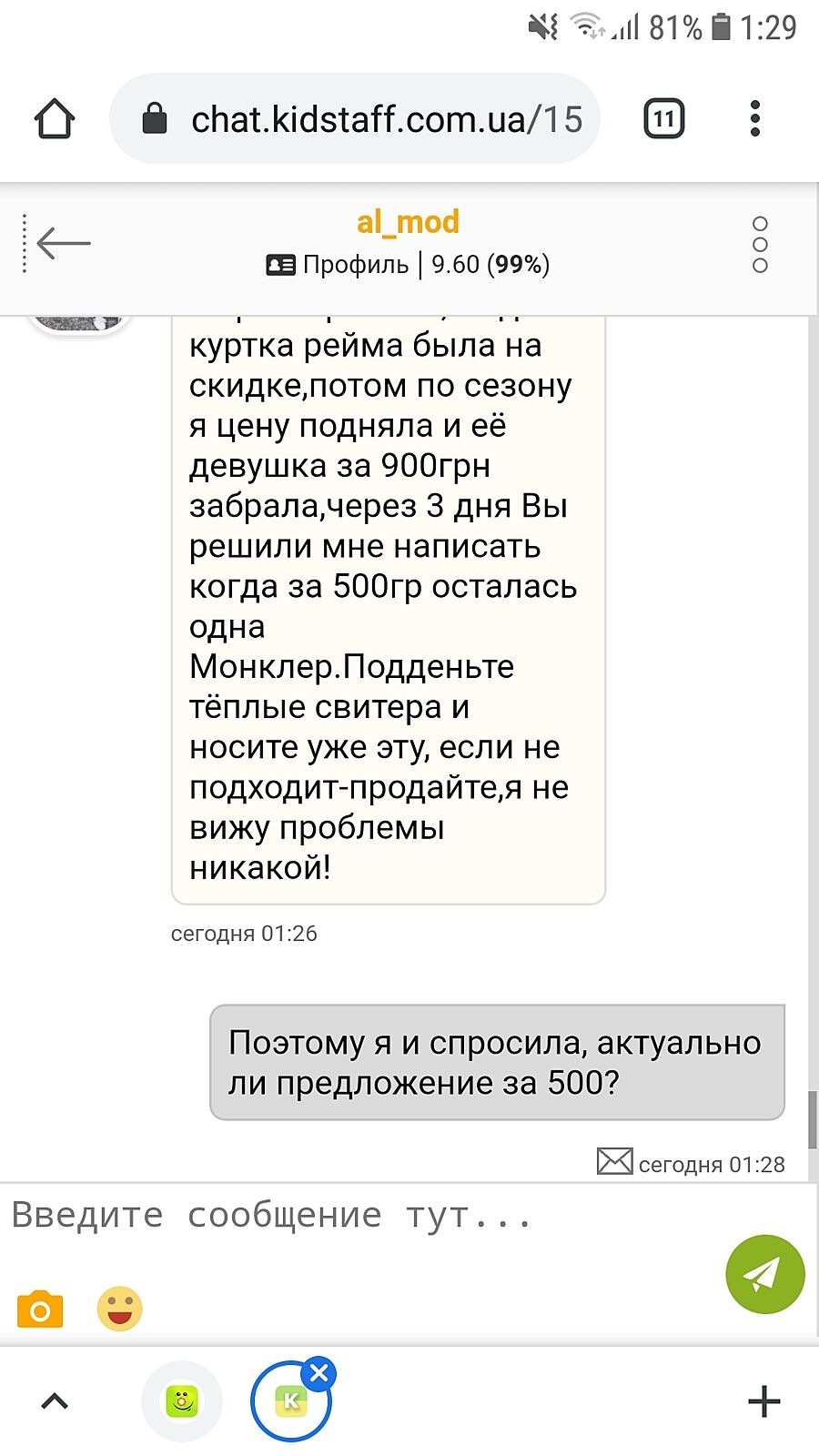Image resolution: width=819 pixels, height=1456 pixels.
Task: Open the chat options three-circle menu
Action: coord(760,244)
